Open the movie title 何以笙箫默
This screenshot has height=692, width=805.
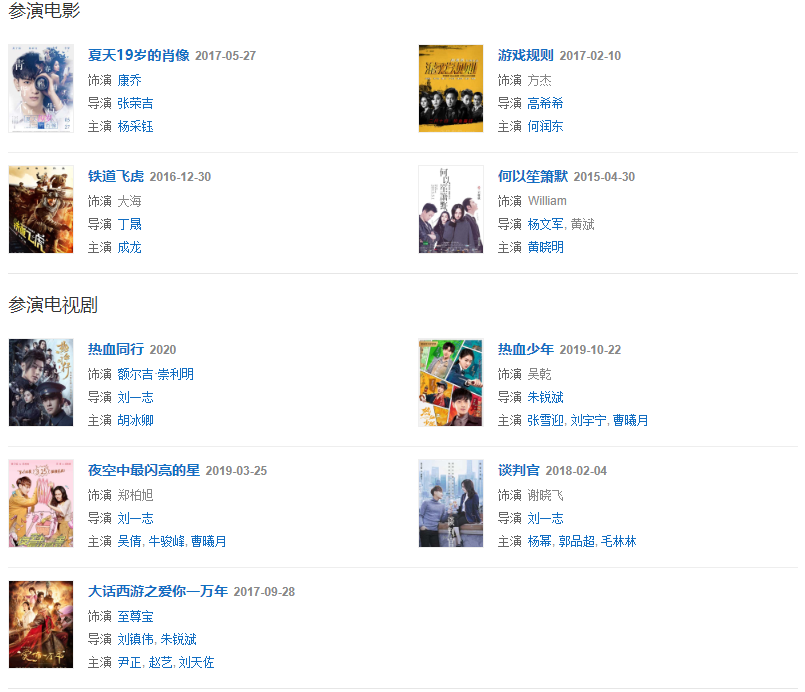click(532, 176)
